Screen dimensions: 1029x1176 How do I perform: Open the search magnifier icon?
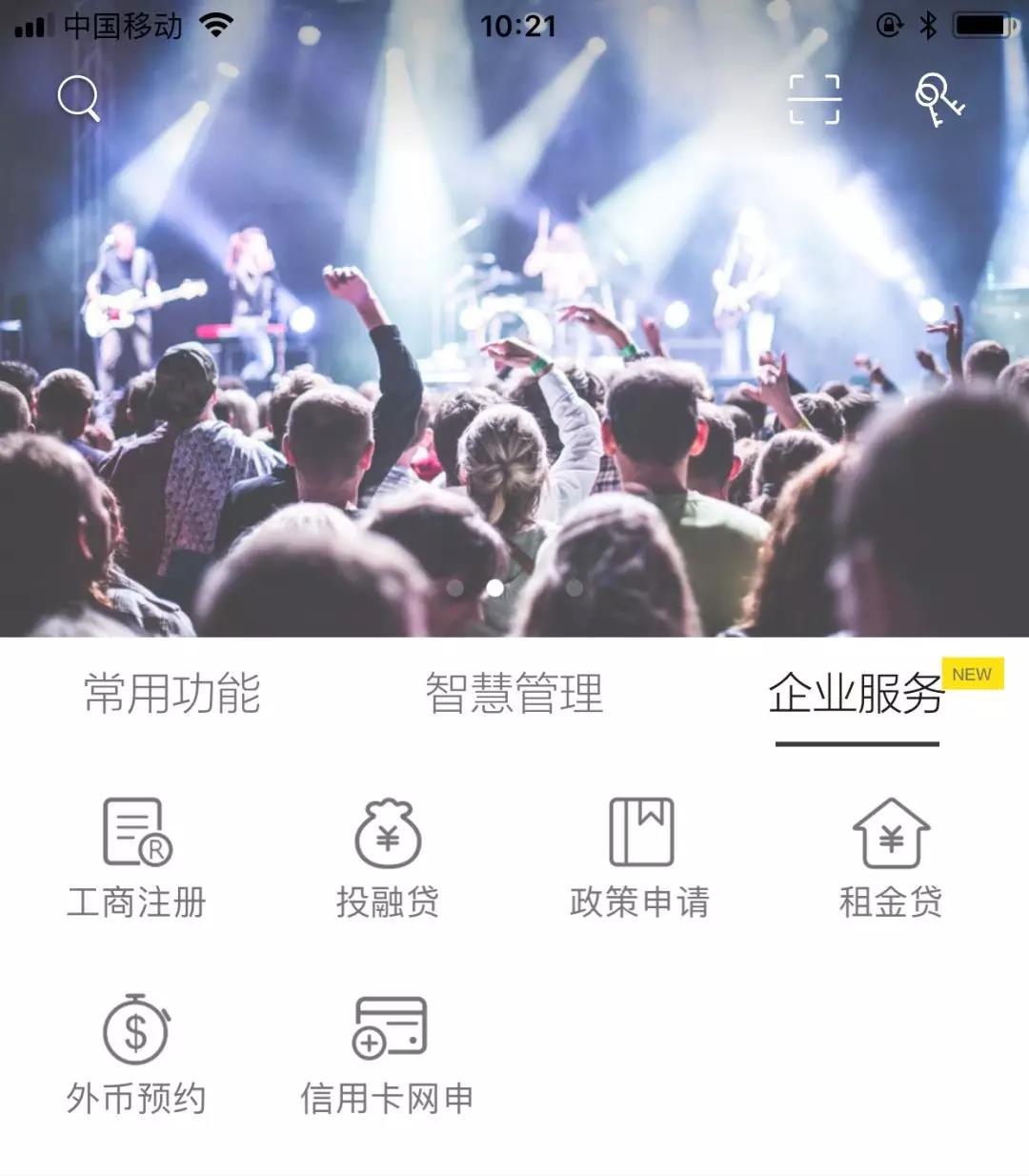(x=79, y=98)
